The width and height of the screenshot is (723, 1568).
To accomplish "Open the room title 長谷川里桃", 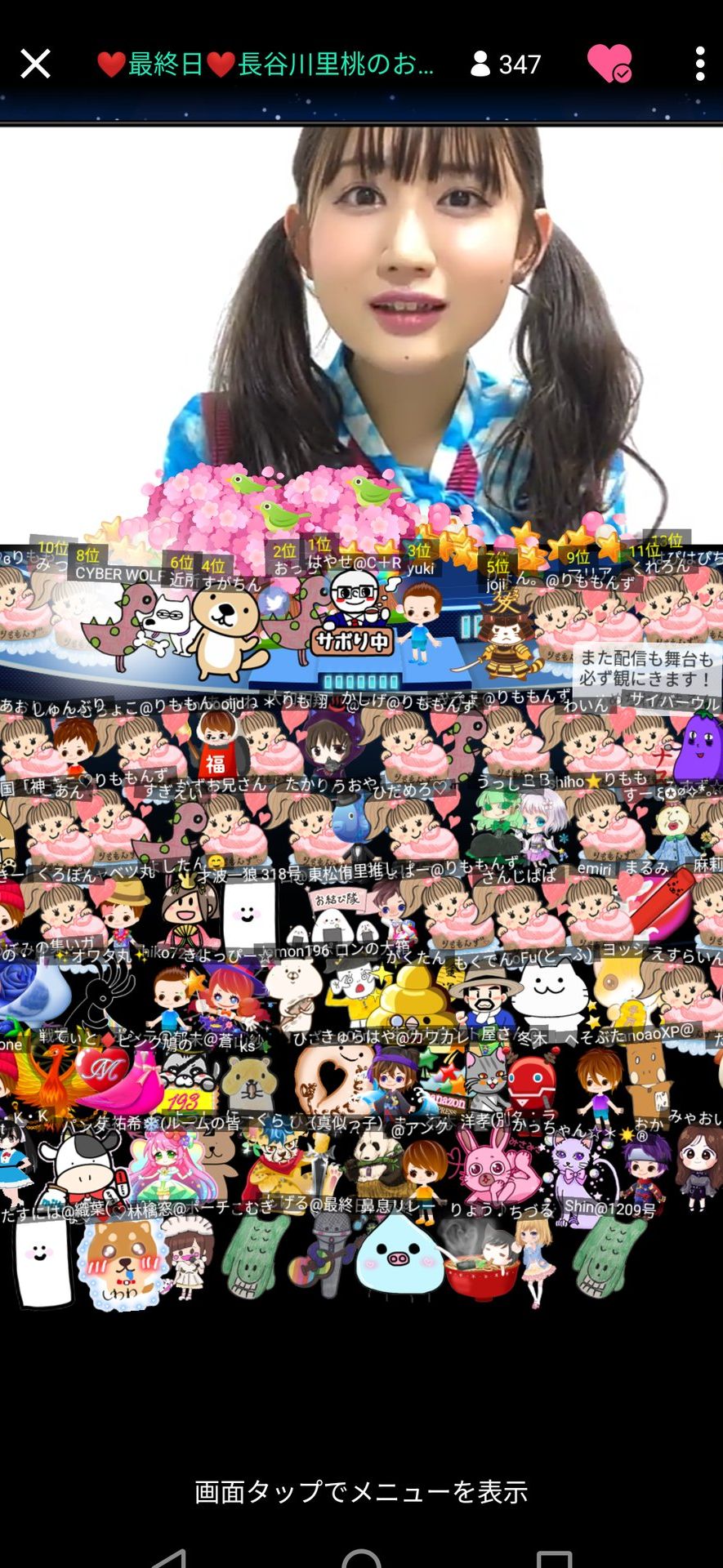I will (266, 64).
